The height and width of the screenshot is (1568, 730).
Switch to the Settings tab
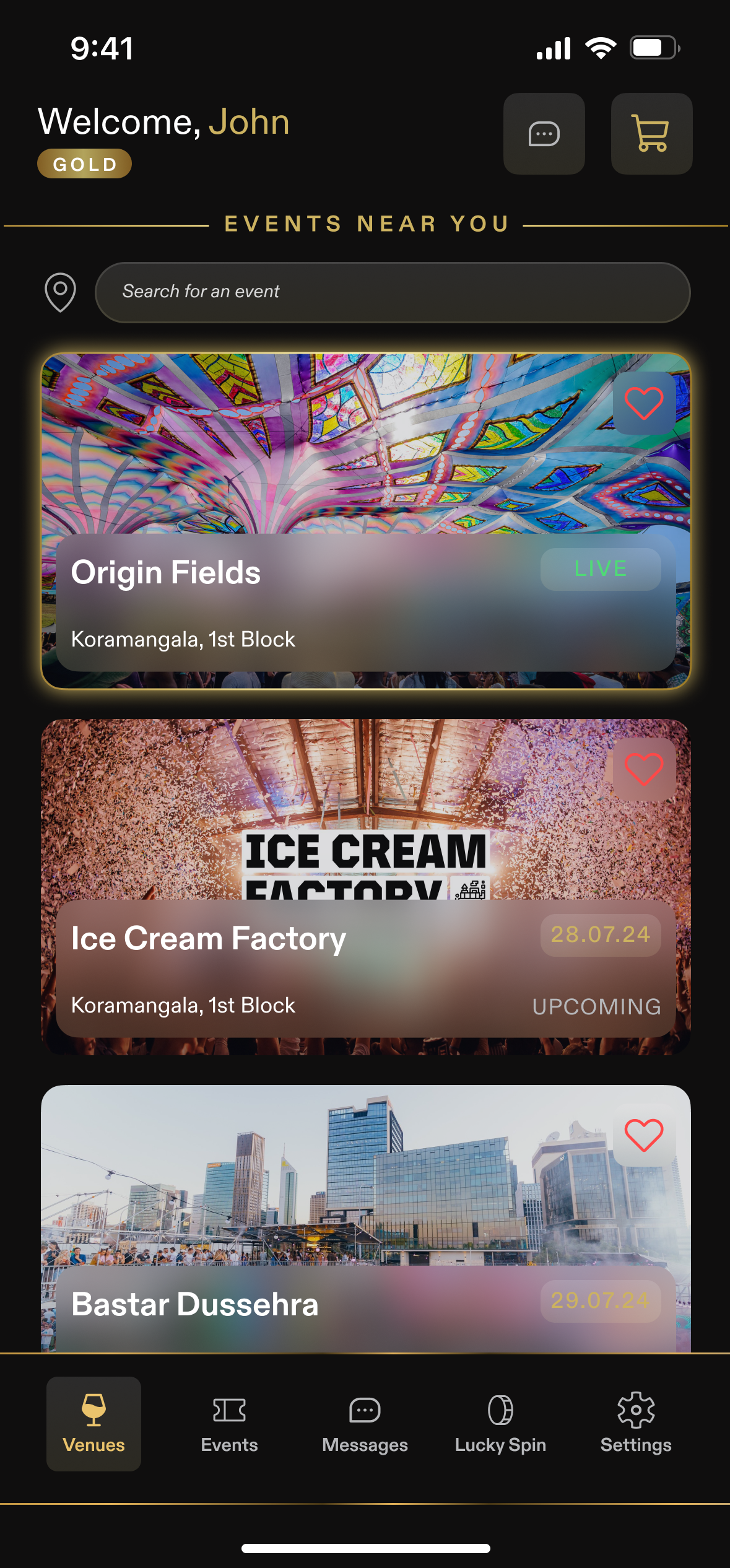click(x=636, y=1423)
